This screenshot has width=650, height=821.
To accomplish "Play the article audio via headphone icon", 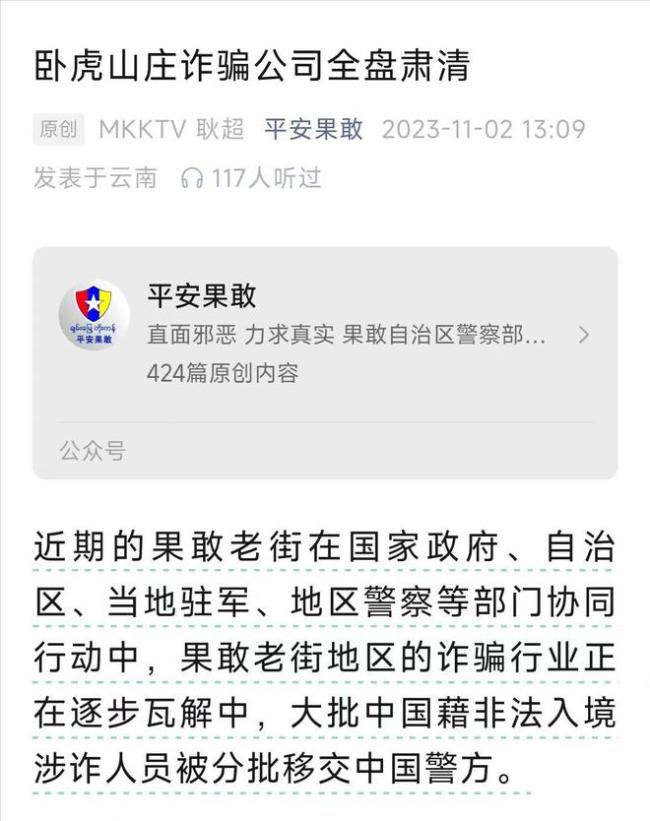I will 192,178.
